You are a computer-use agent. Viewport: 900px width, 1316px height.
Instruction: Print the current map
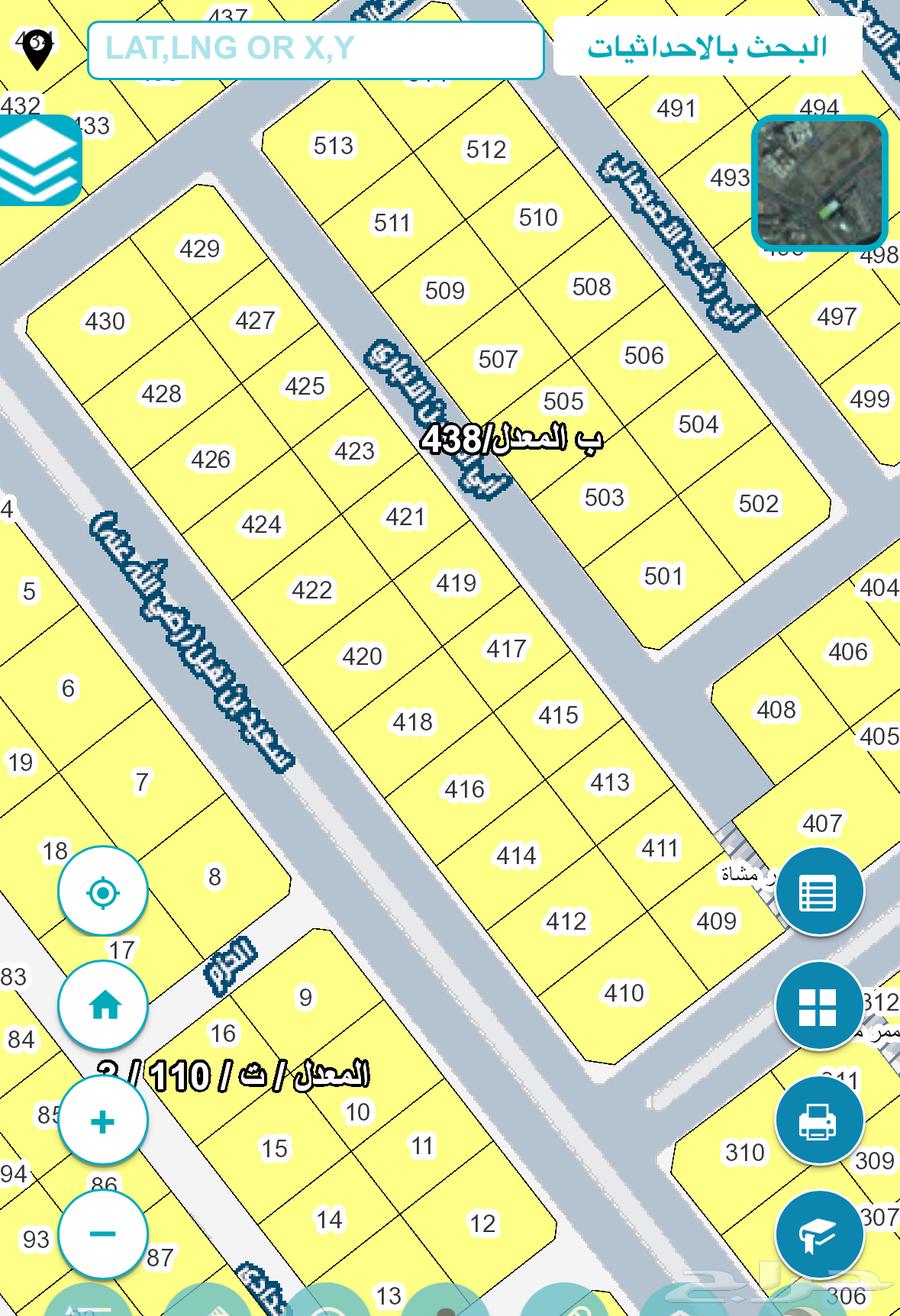(819, 1121)
